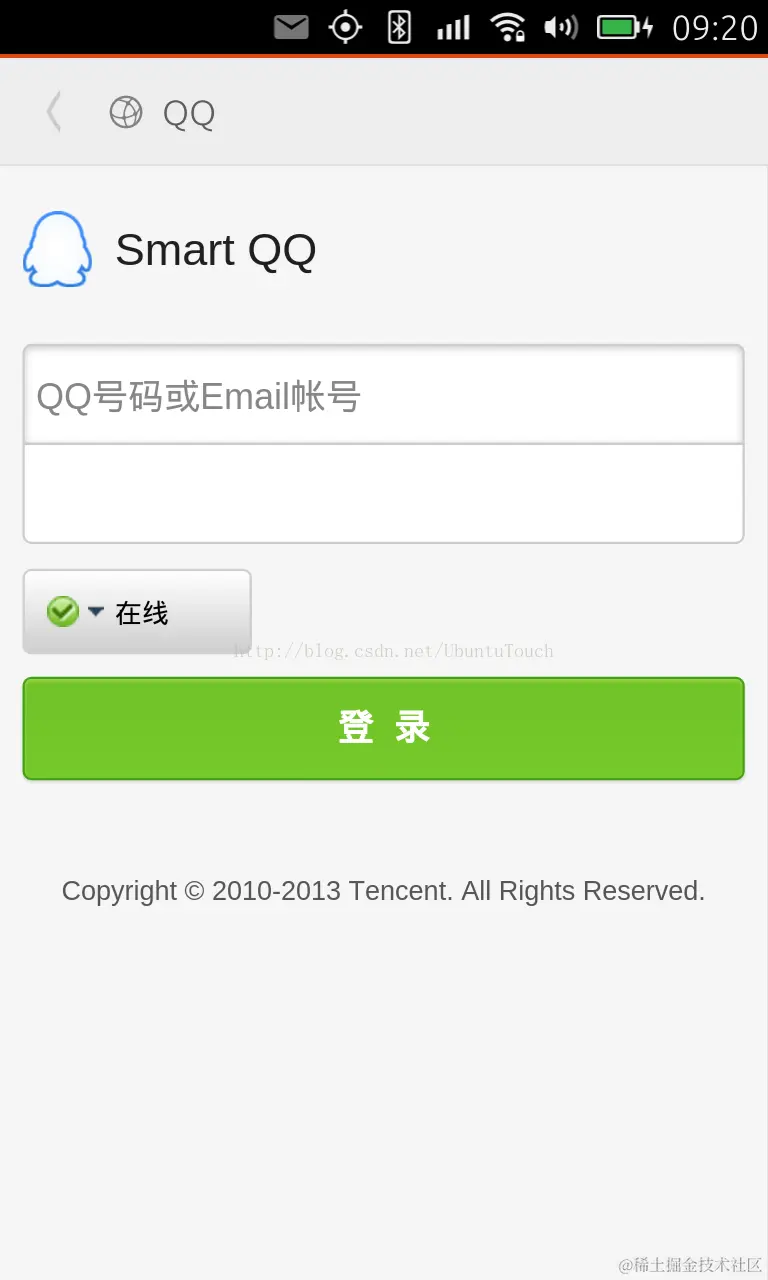The width and height of the screenshot is (768, 1280).
Task: Tap the empty password field
Action: coord(383,494)
